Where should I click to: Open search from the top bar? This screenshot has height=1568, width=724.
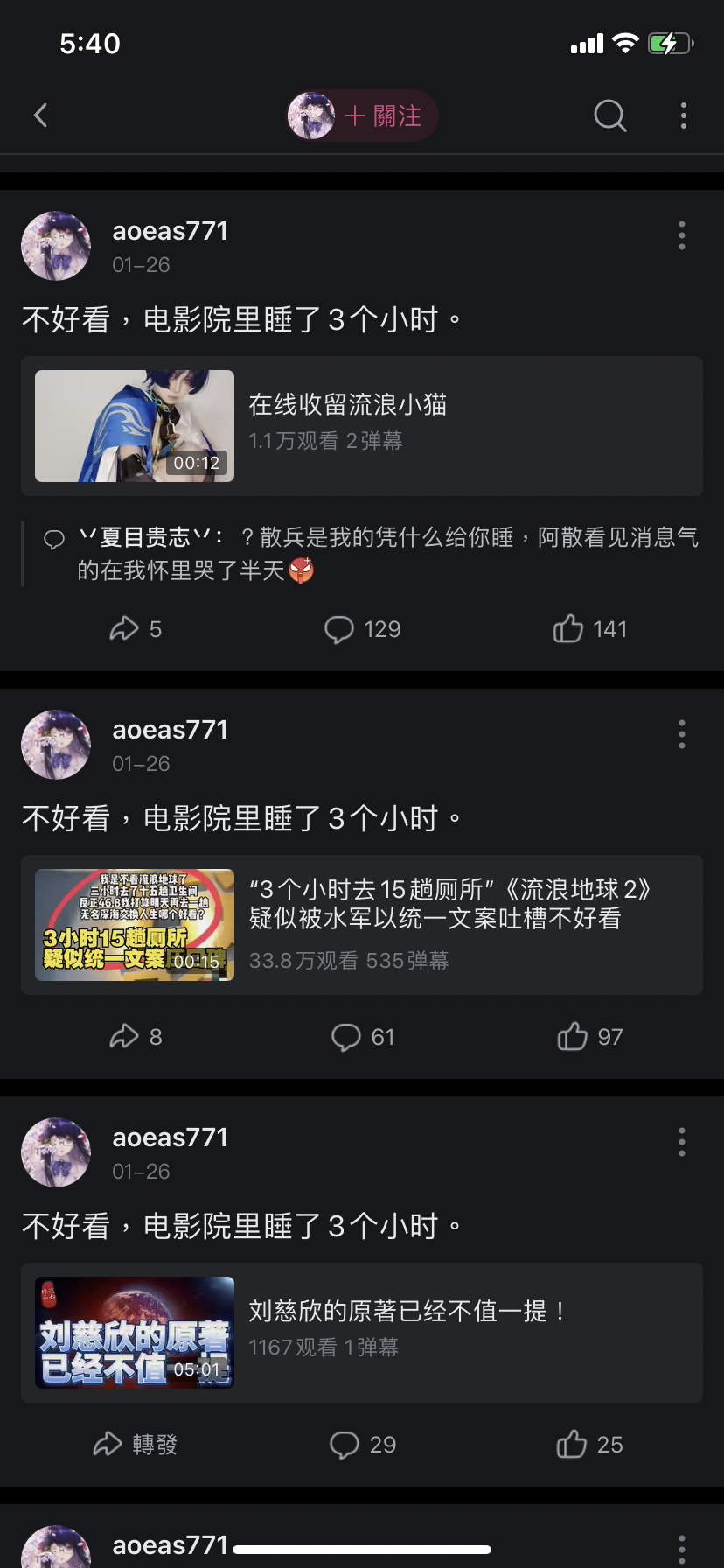click(x=609, y=115)
